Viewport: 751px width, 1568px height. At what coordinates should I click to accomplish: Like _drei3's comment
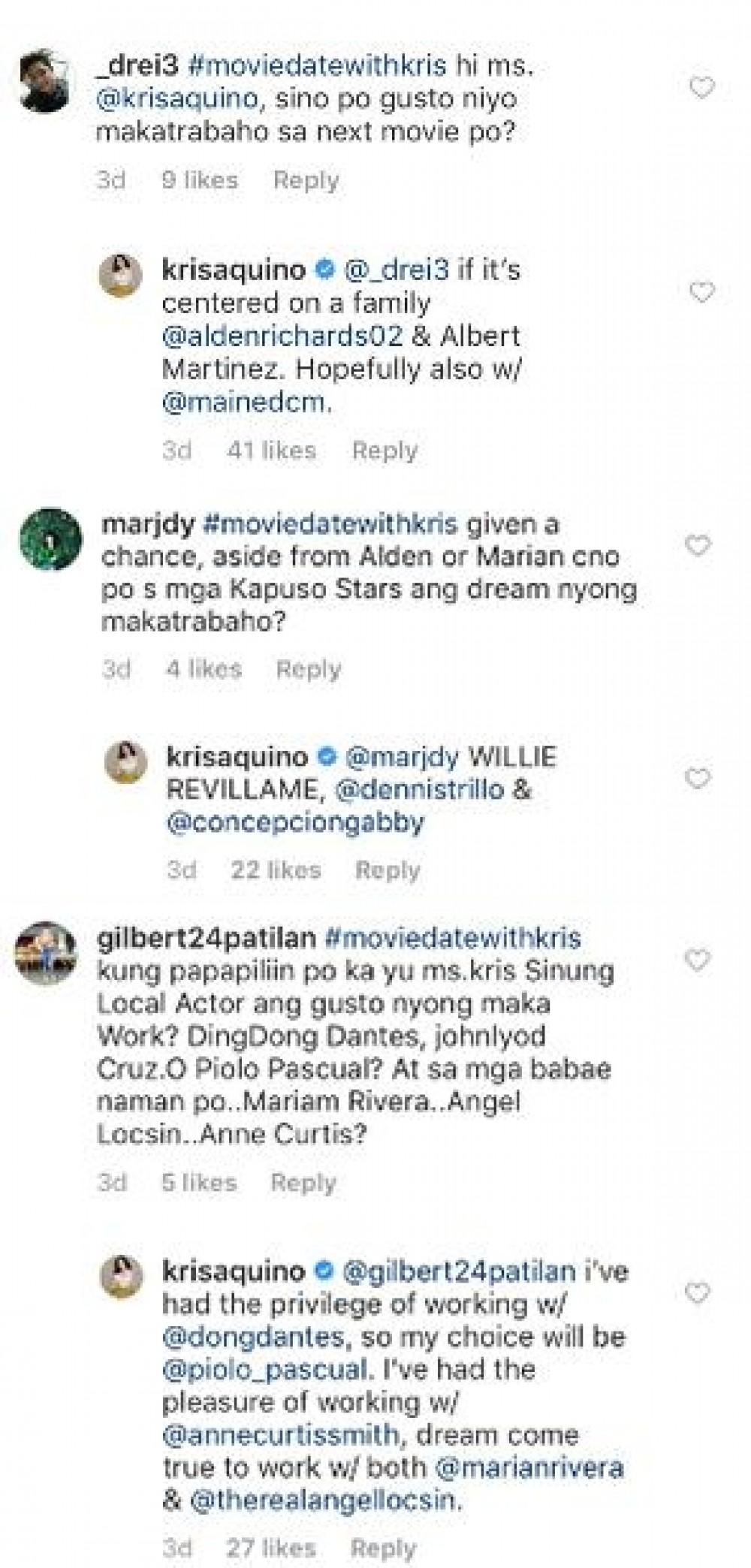701,88
